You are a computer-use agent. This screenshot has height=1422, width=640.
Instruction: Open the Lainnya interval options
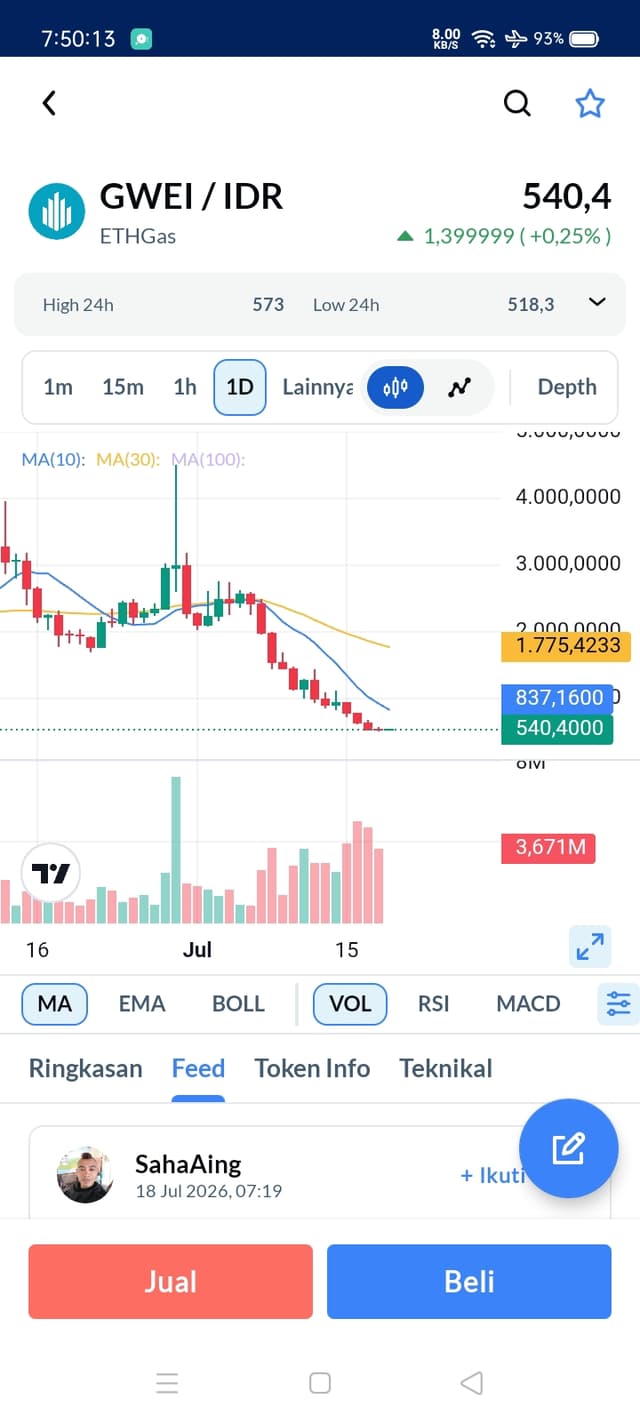coord(317,387)
